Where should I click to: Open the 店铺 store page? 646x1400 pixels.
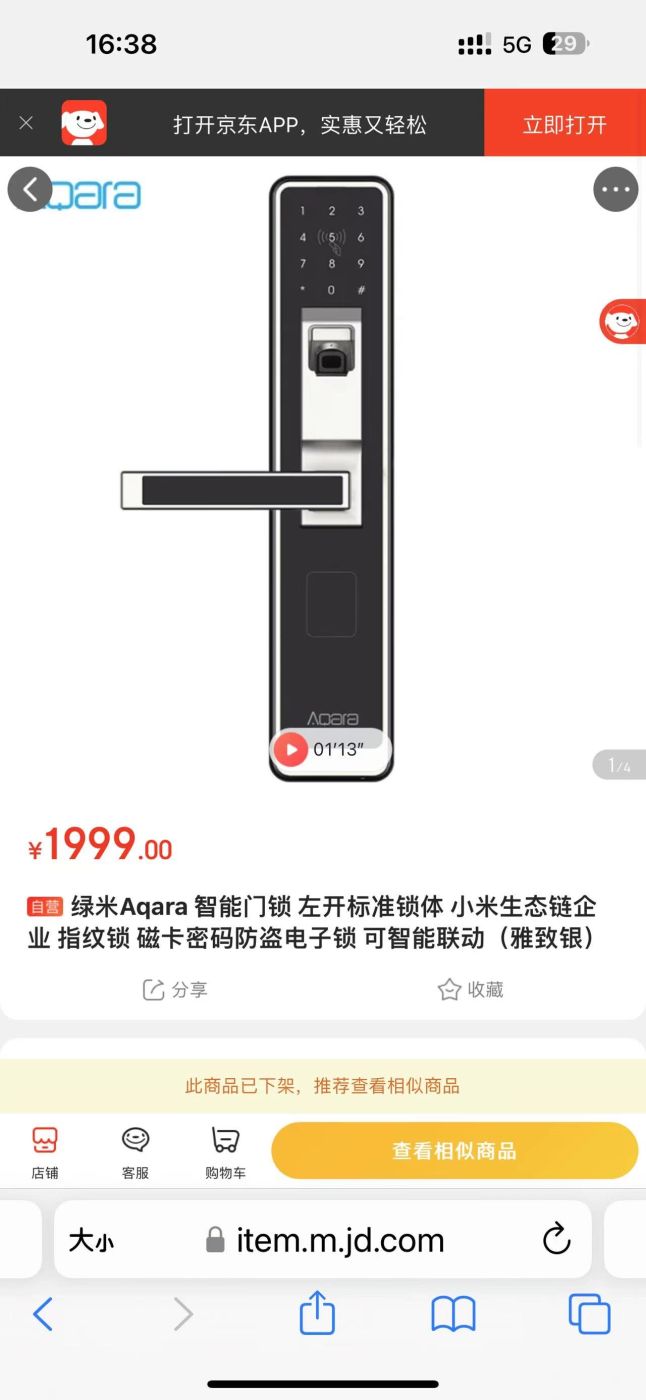[x=45, y=1153]
